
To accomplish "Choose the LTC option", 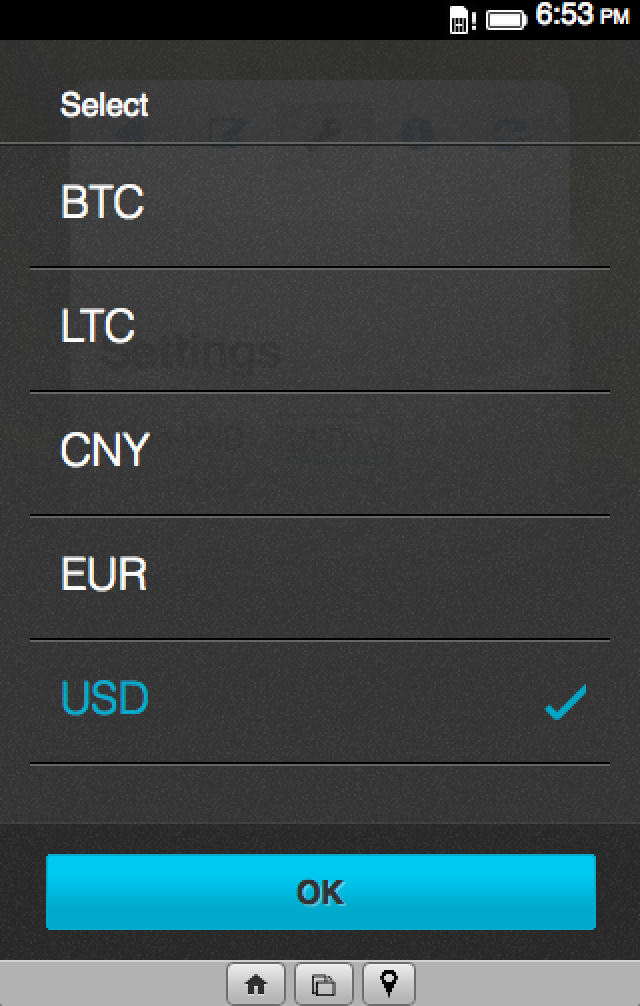I will pos(320,328).
